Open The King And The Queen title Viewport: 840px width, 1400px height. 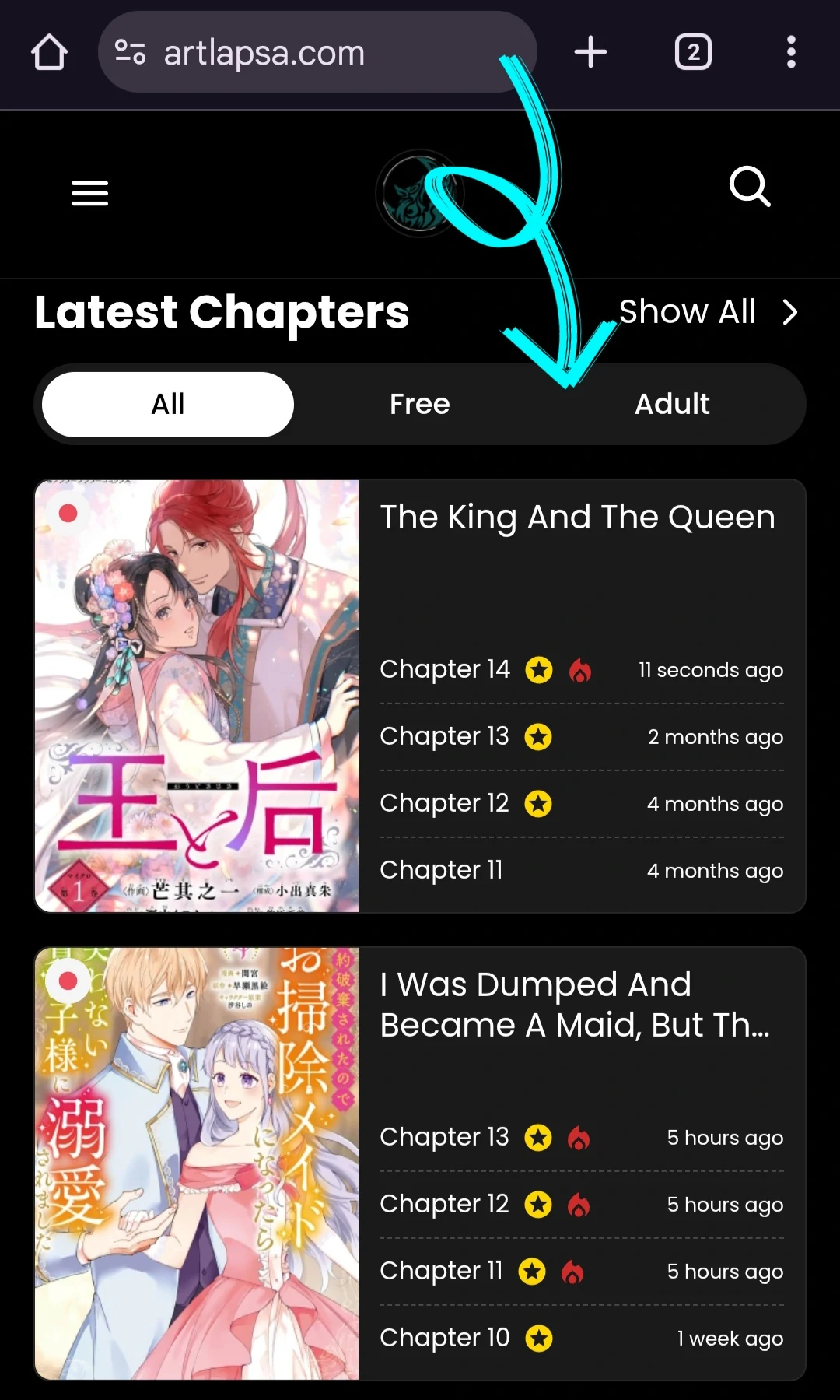pos(577,518)
